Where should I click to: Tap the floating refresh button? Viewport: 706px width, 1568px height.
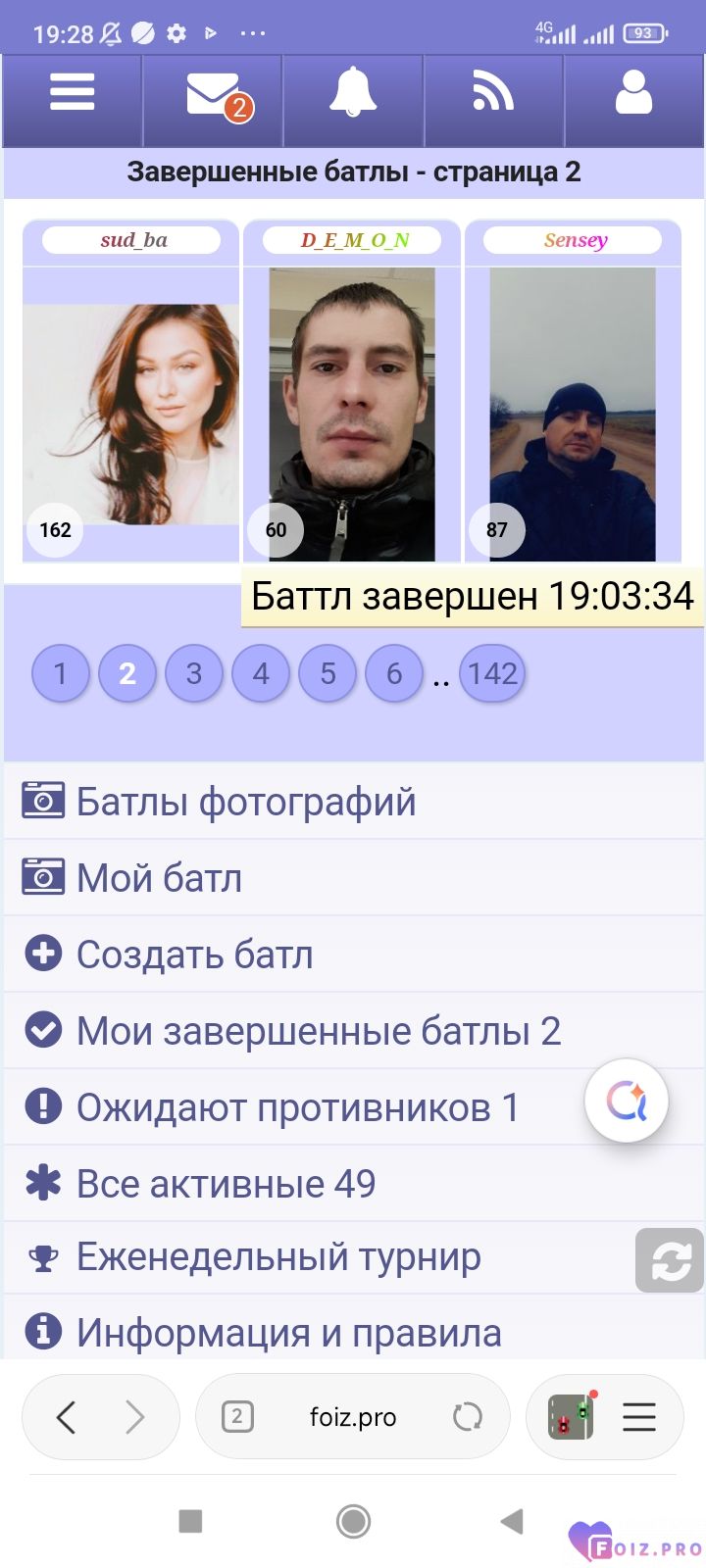coord(671,1260)
